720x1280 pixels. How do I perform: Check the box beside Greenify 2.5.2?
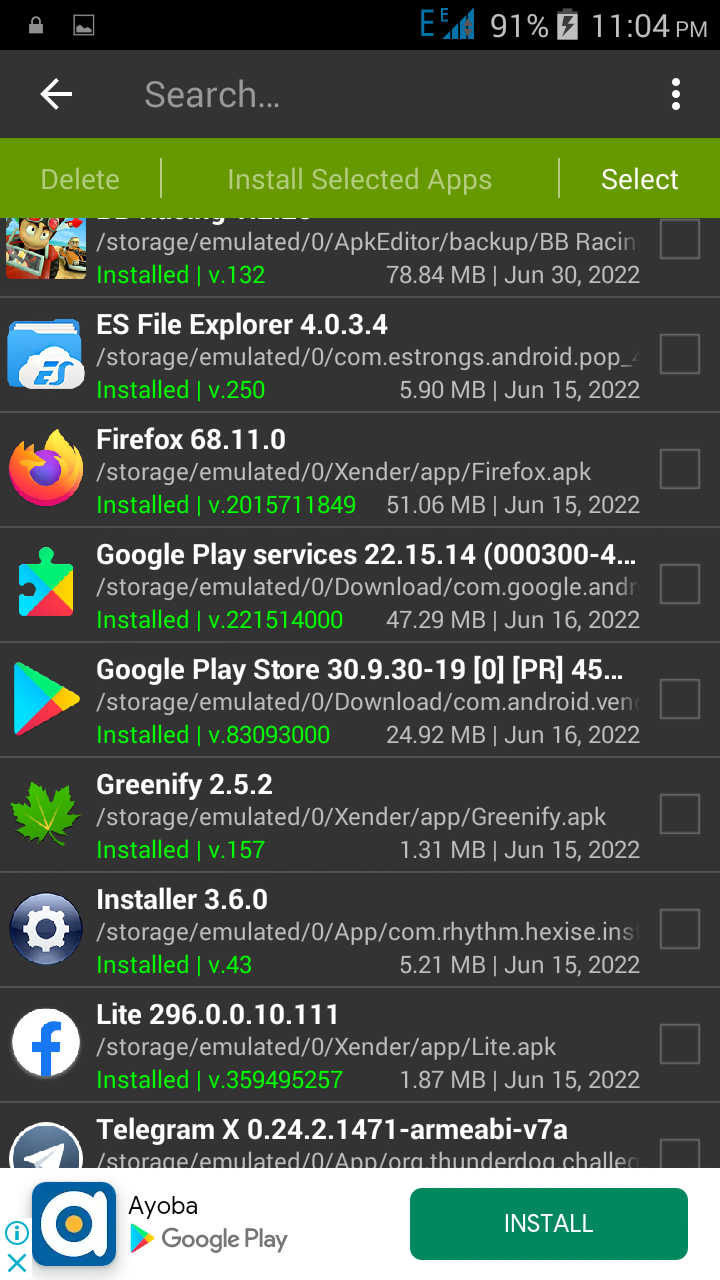pyautogui.click(x=679, y=814)
